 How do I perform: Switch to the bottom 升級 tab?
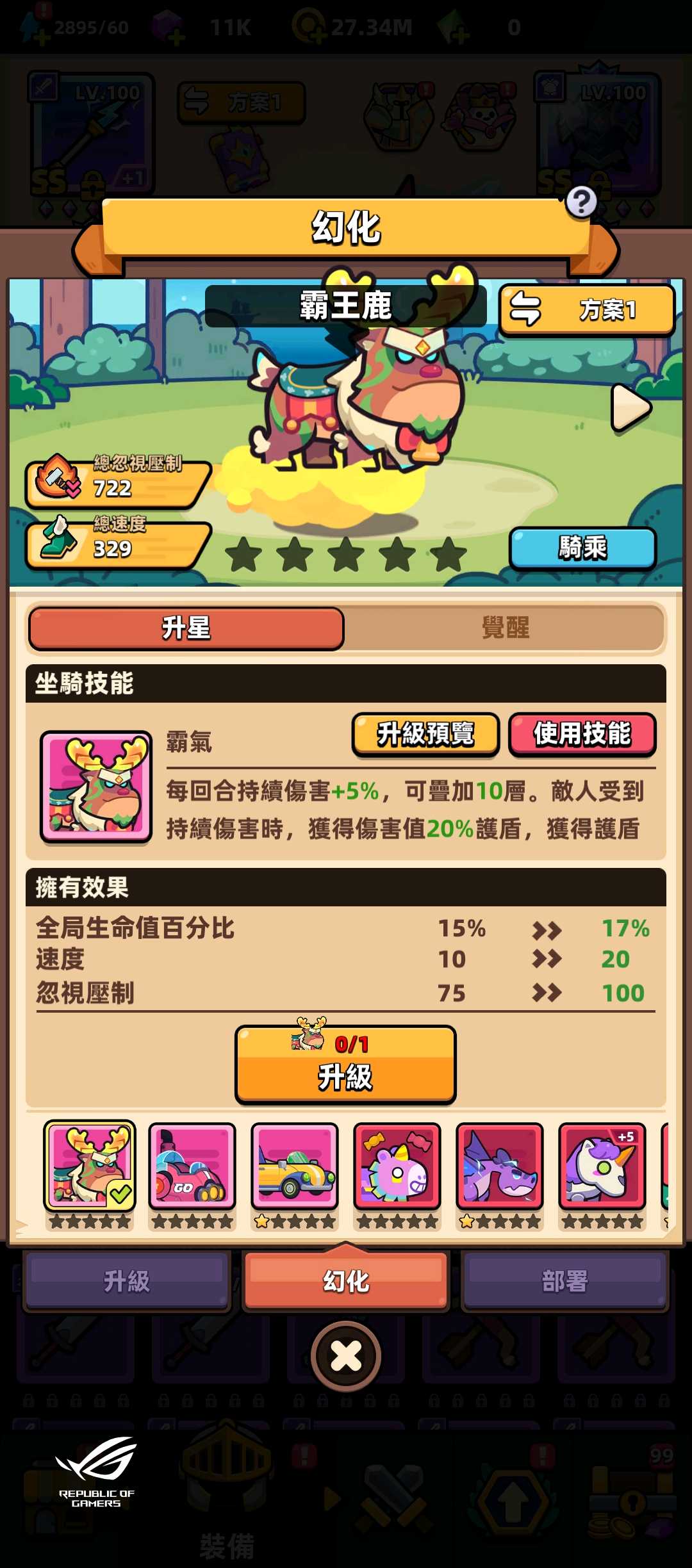pos(127,1281)
